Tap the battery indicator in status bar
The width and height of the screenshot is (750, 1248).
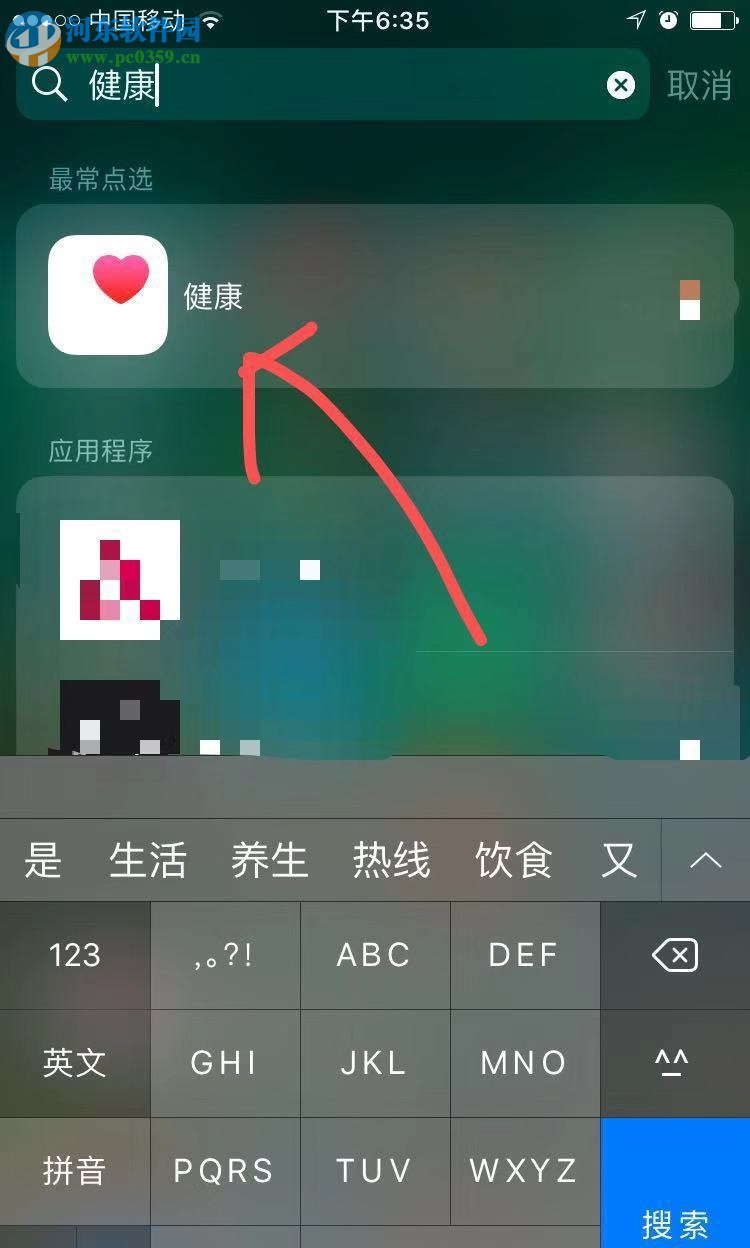click(712, 17)
